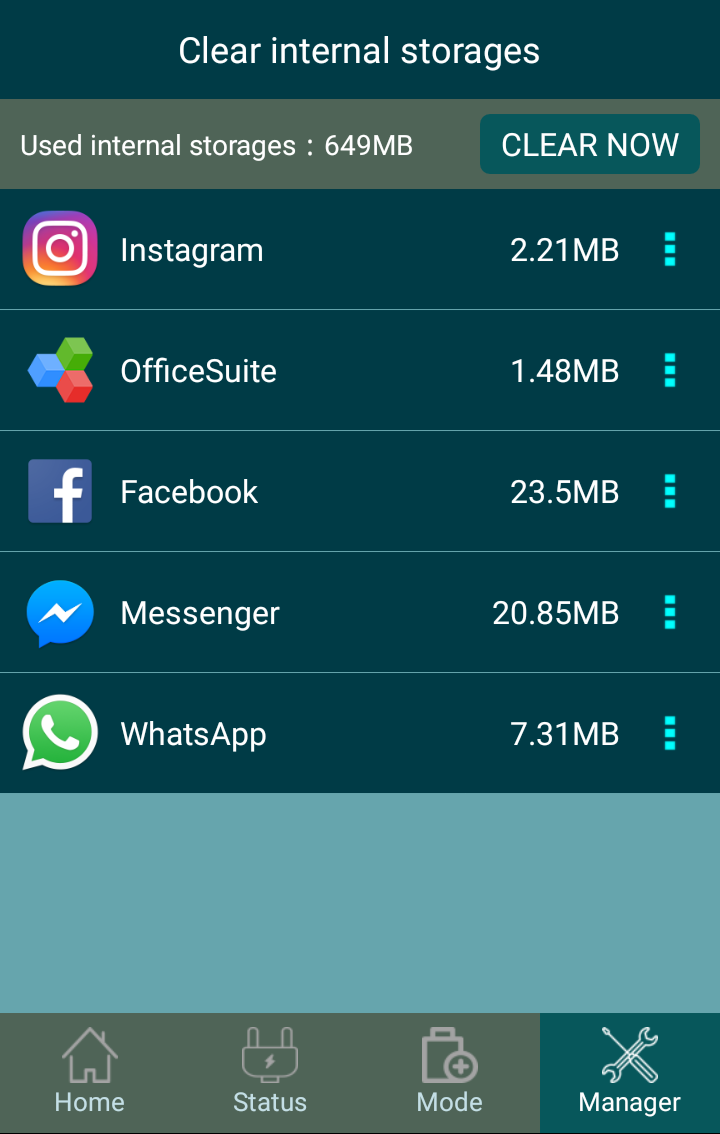
Task: Tap the CLEAR NOW button
Action: (589, 145)
